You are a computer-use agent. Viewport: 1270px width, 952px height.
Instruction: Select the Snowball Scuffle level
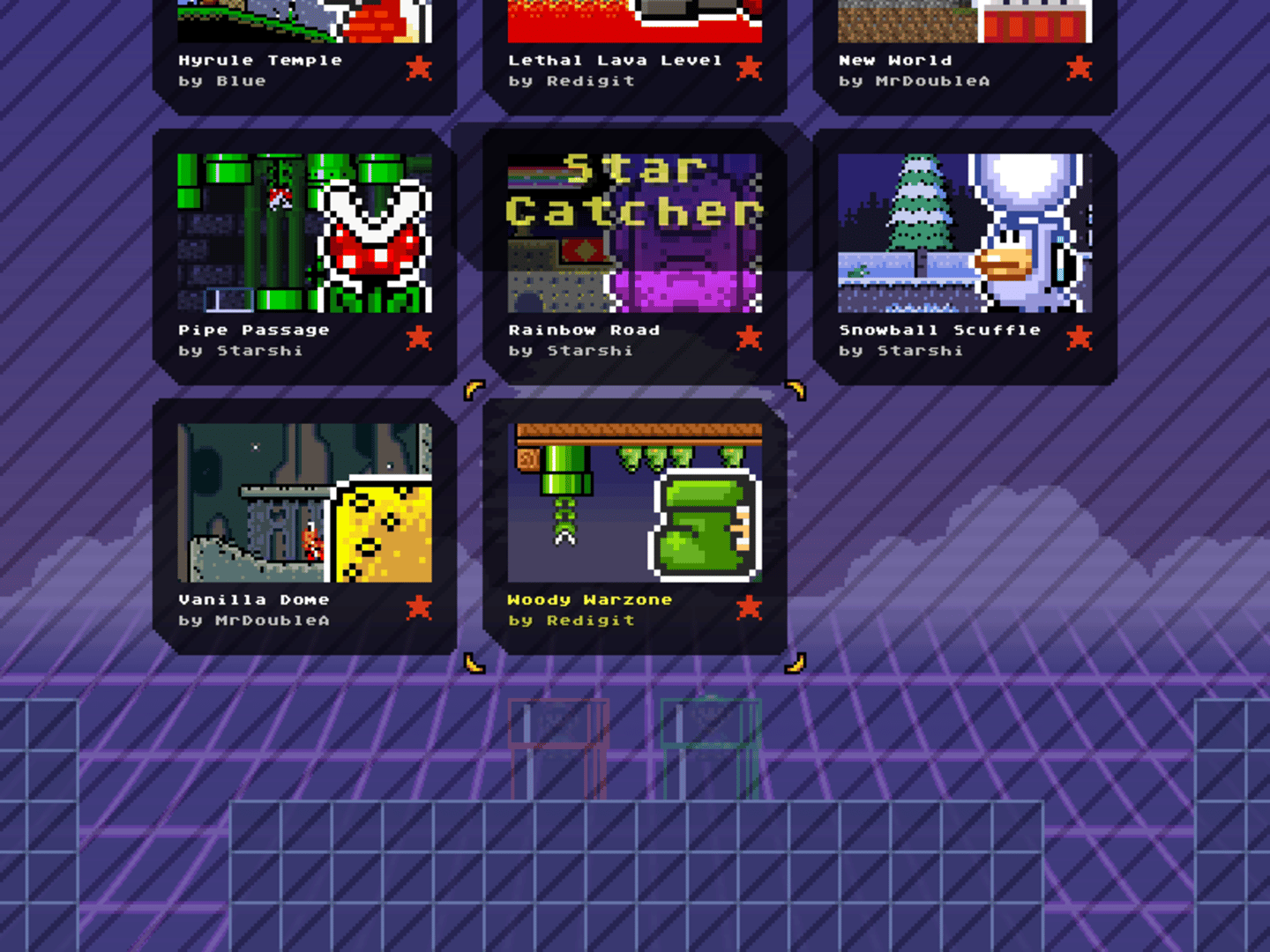pyautogui.click(x=964, y=256)
